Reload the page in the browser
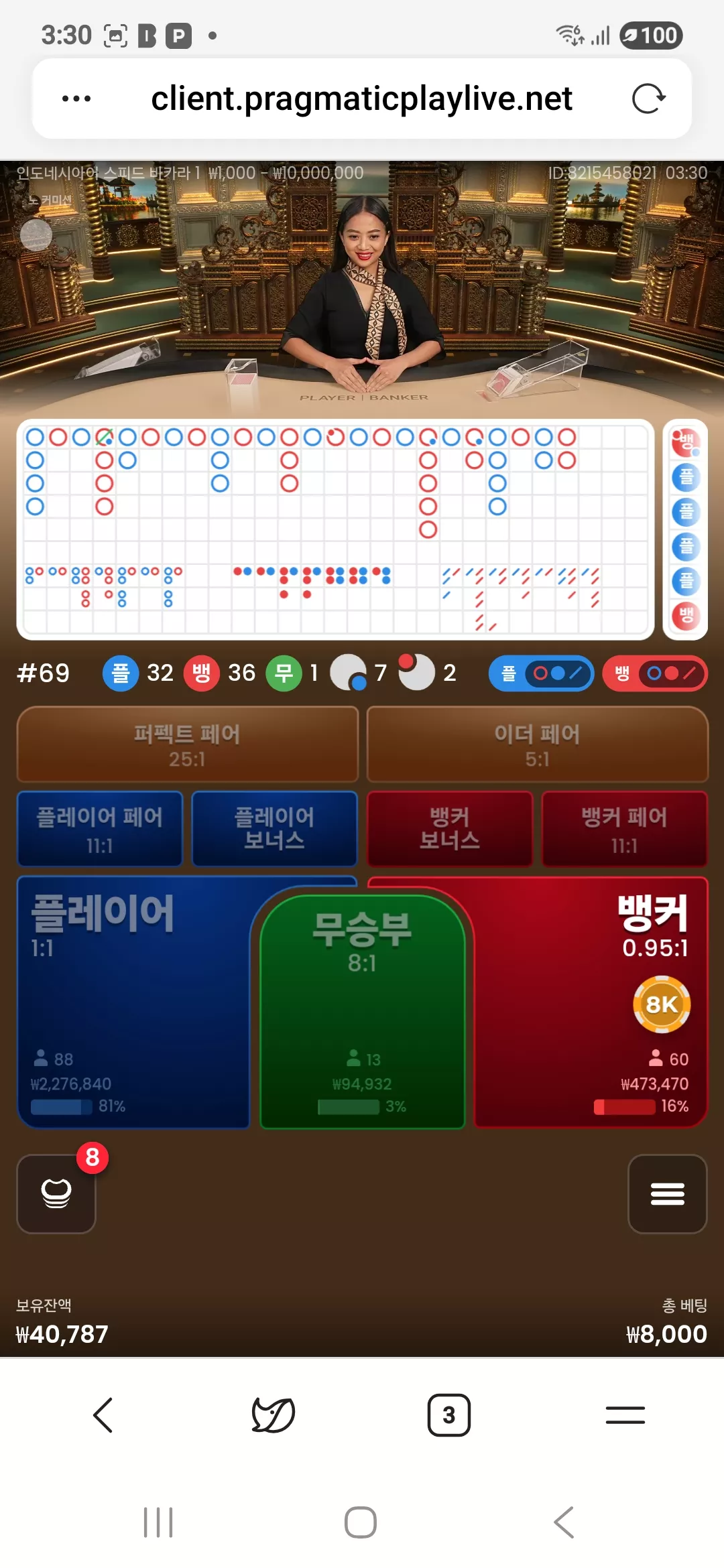Screen dimensions: 724x1568 (x=648, y=99)
